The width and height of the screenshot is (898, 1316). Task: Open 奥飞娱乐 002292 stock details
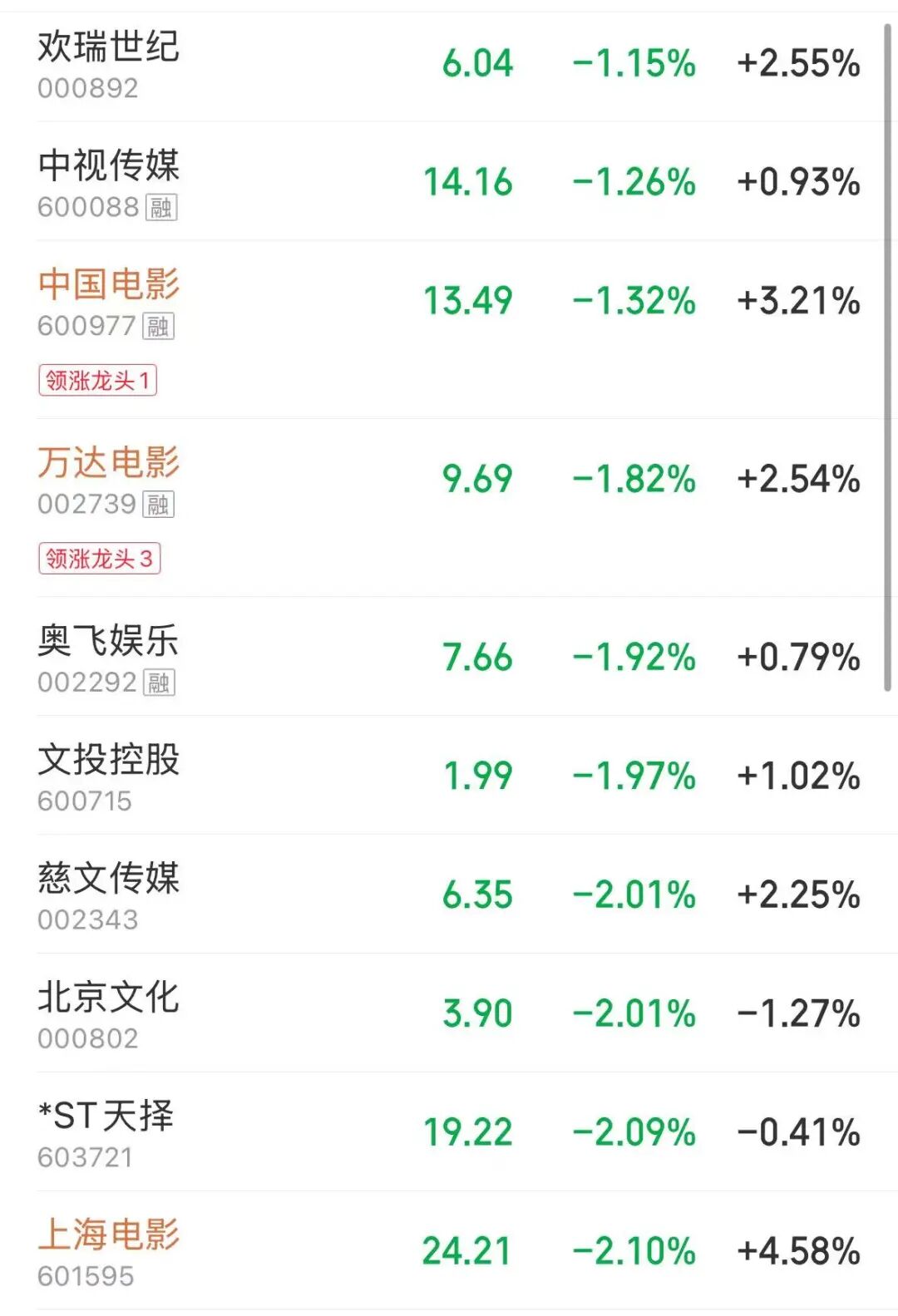pos(449,658)
